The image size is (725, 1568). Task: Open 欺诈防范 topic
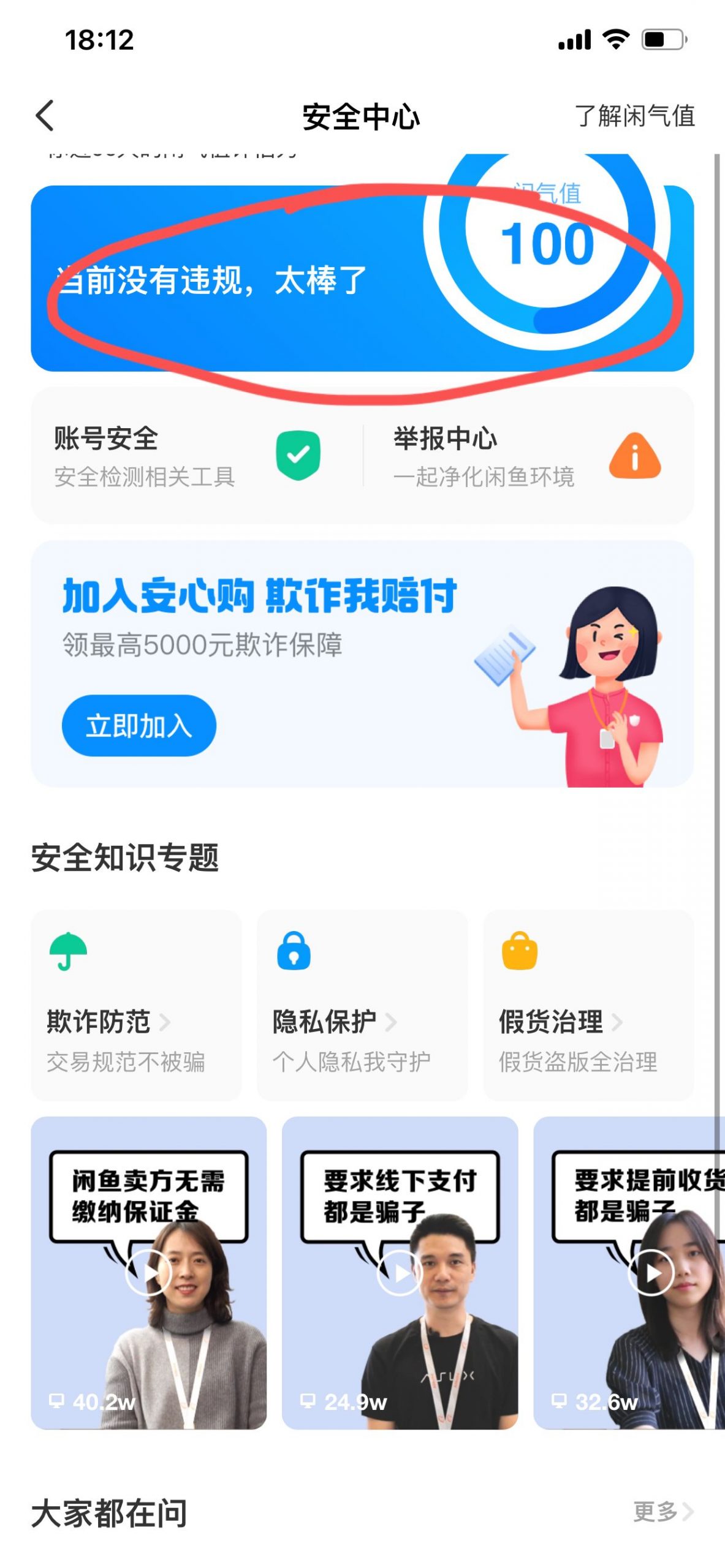pos(136,1006)
